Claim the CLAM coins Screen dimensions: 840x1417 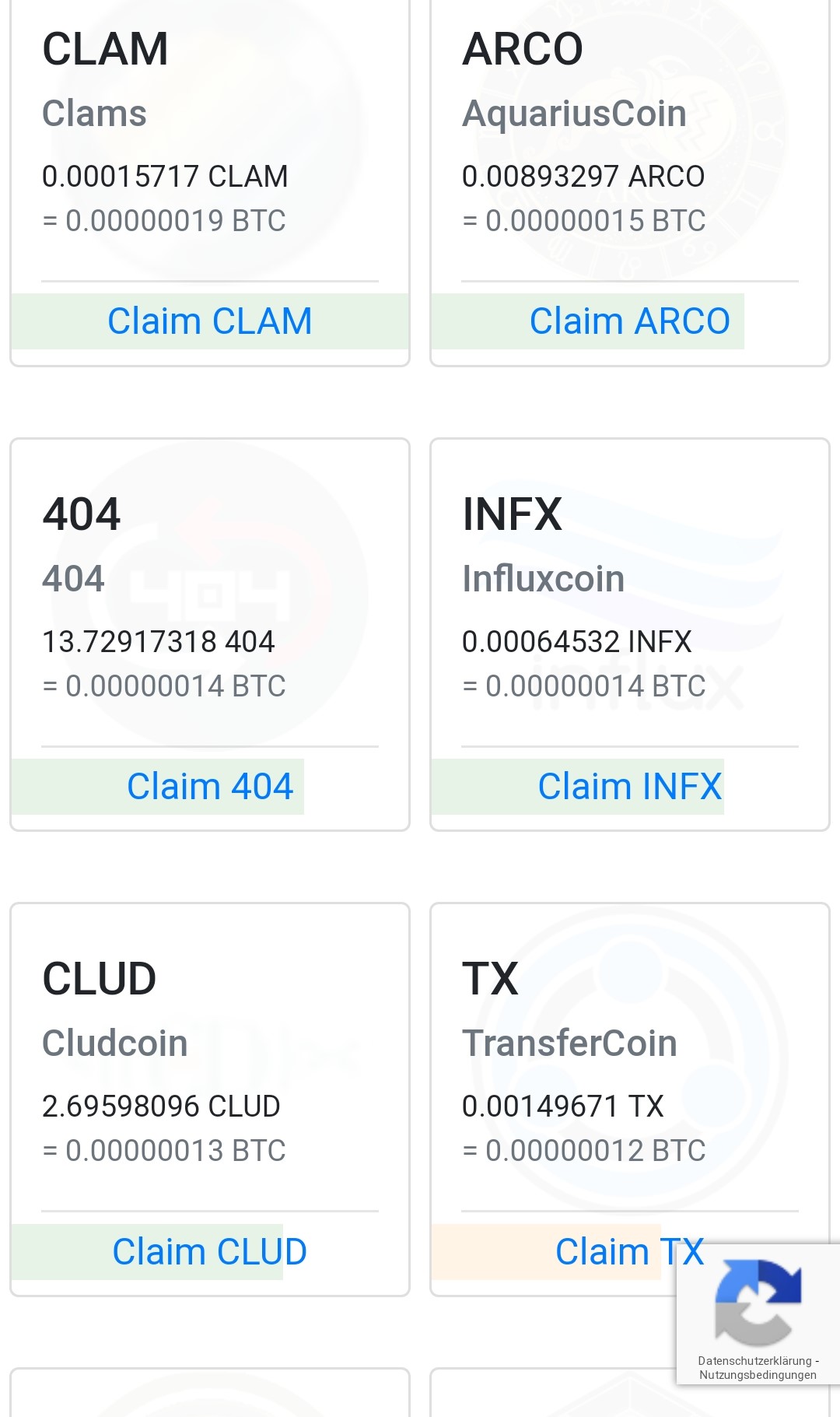click(x=210, y=321)
